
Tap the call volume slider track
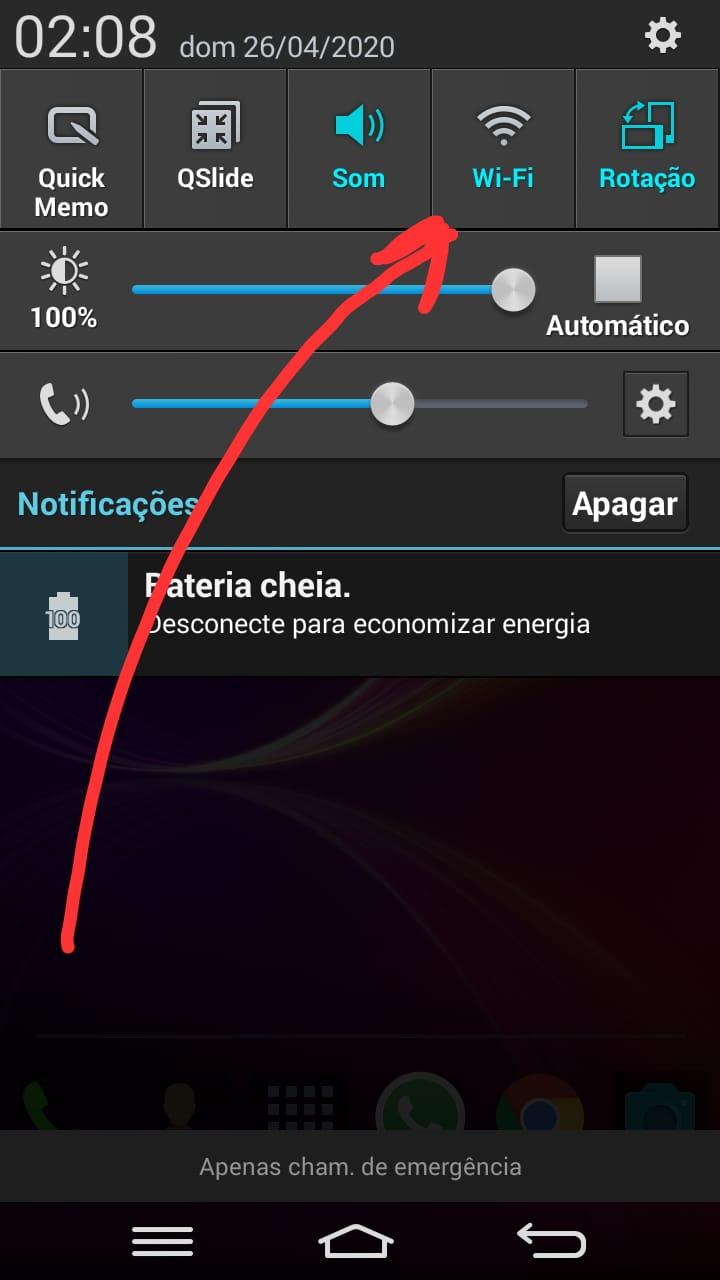(360, 404)
